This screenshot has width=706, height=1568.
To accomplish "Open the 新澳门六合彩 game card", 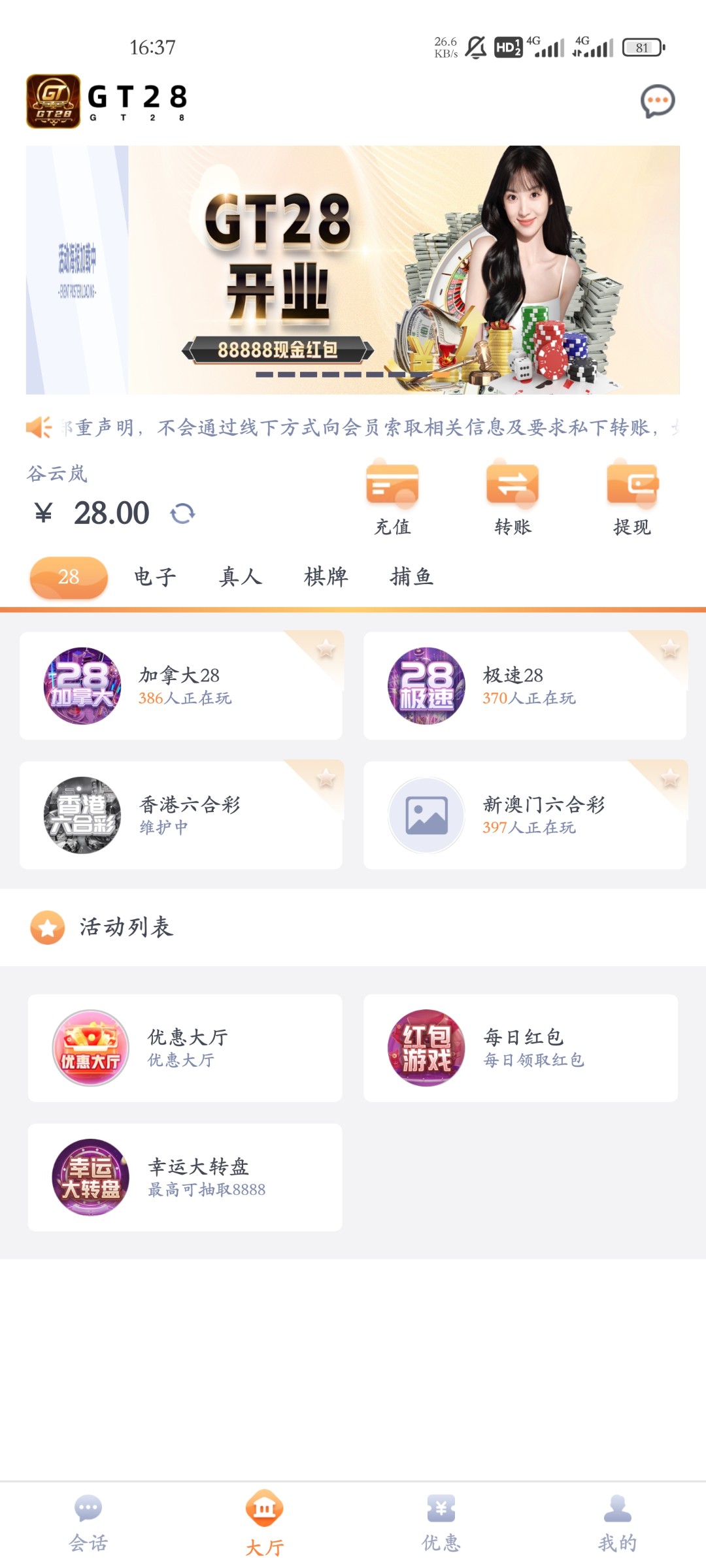I will (x=525, y=815).
